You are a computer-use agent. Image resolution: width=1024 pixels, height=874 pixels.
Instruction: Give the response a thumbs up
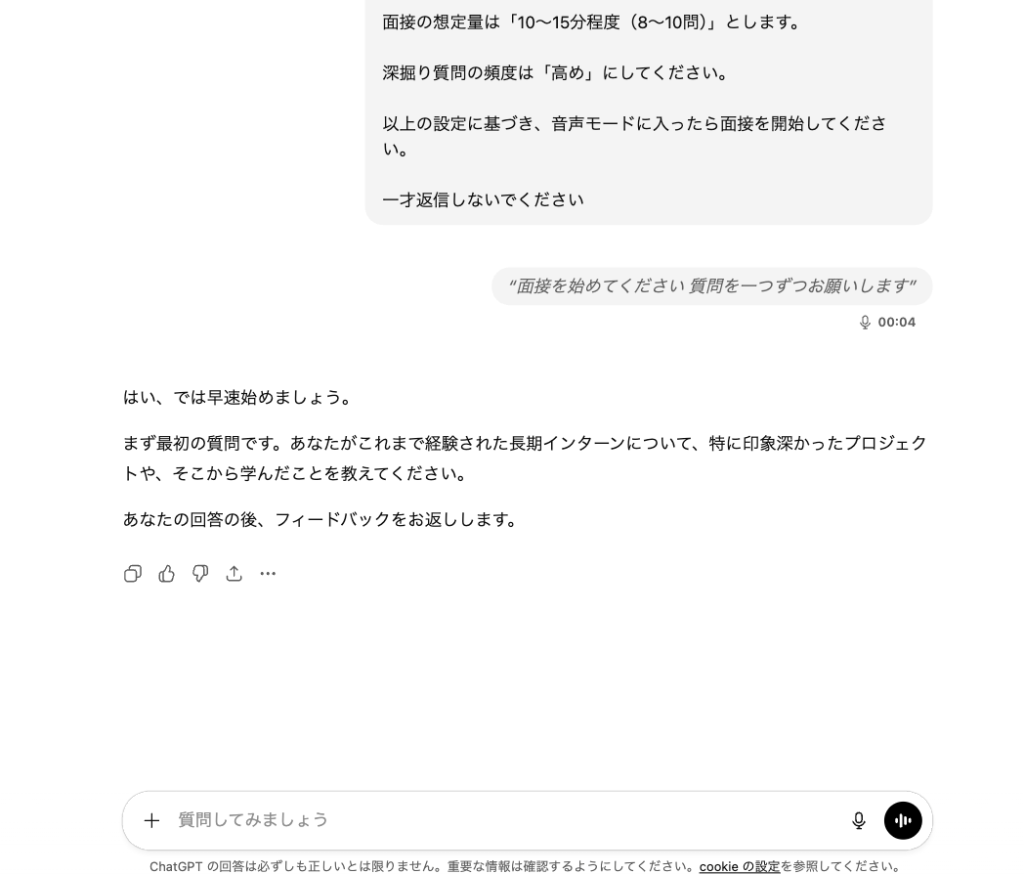[167, 574]
